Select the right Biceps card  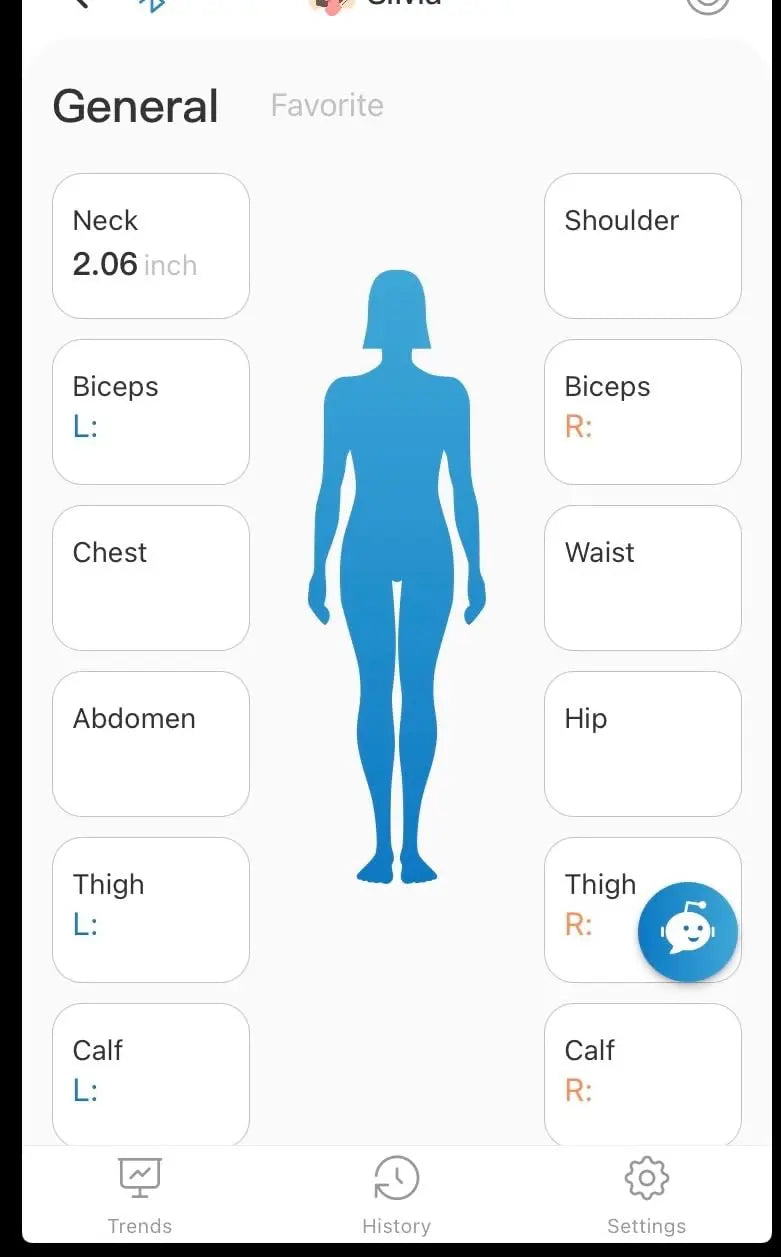[x=642, y=412]
